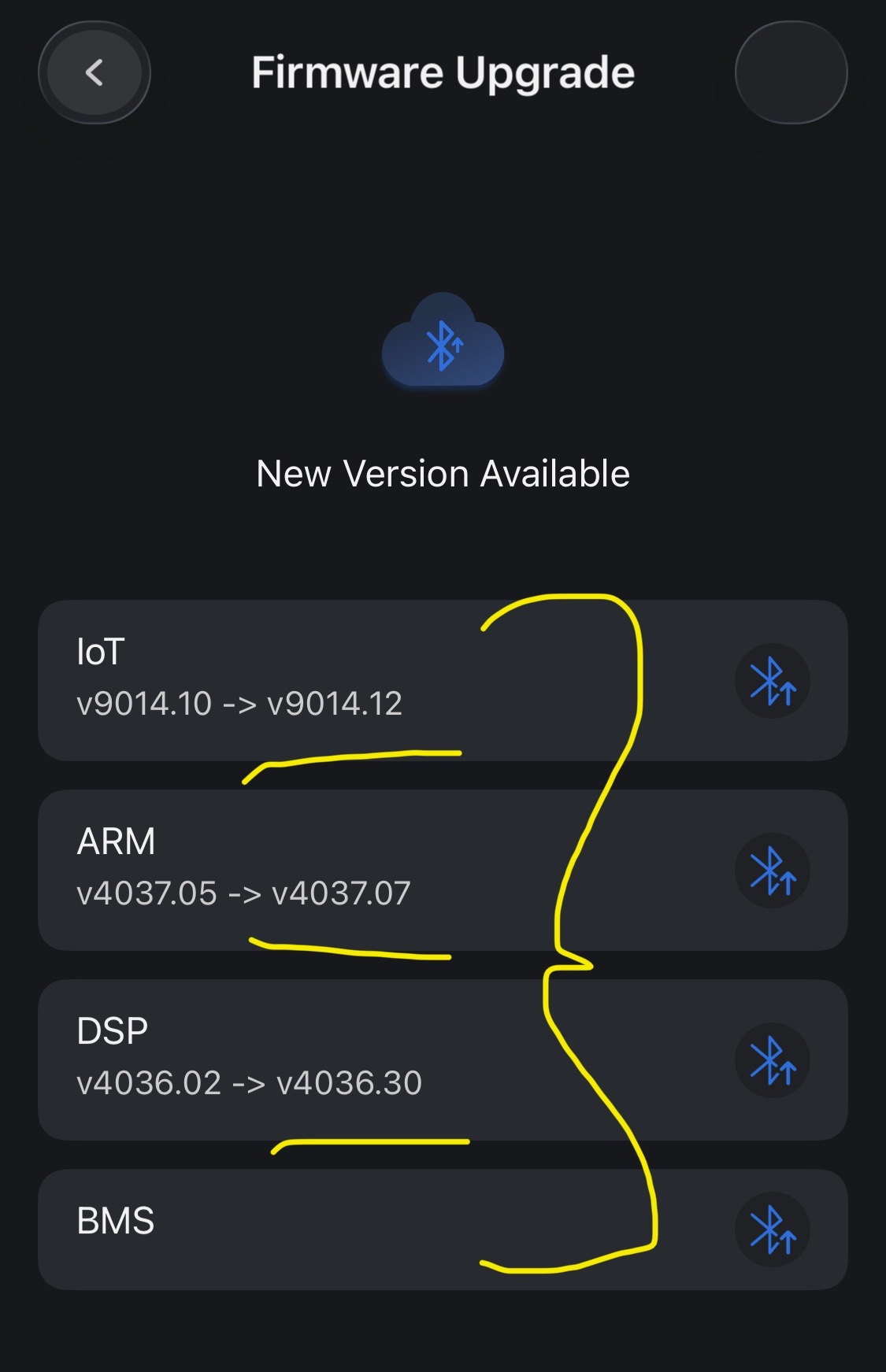The image size is (886, 1372).
Task: Start the IoT firmware Bluetooth update
Action: [x=772, y=681]
